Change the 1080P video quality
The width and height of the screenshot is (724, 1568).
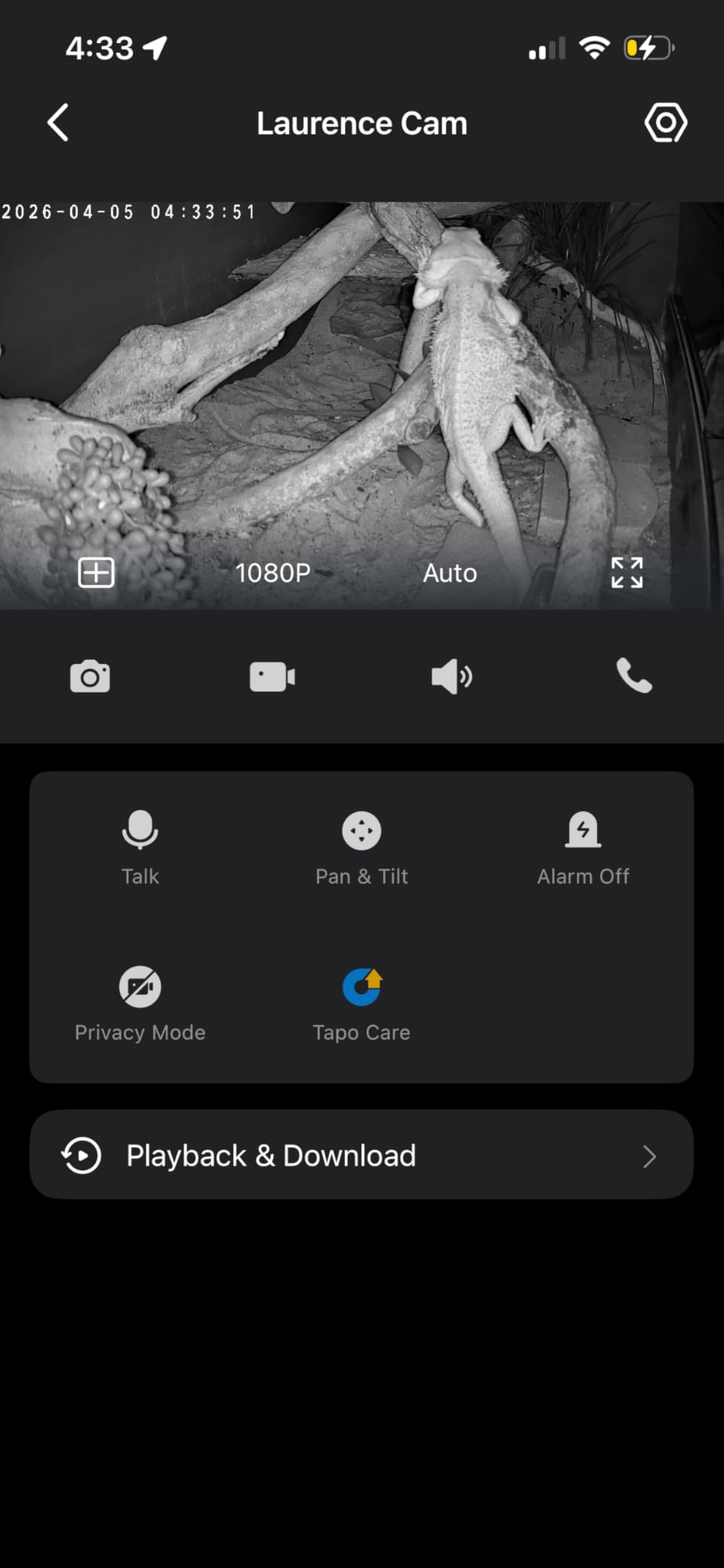tap(273, 573)
